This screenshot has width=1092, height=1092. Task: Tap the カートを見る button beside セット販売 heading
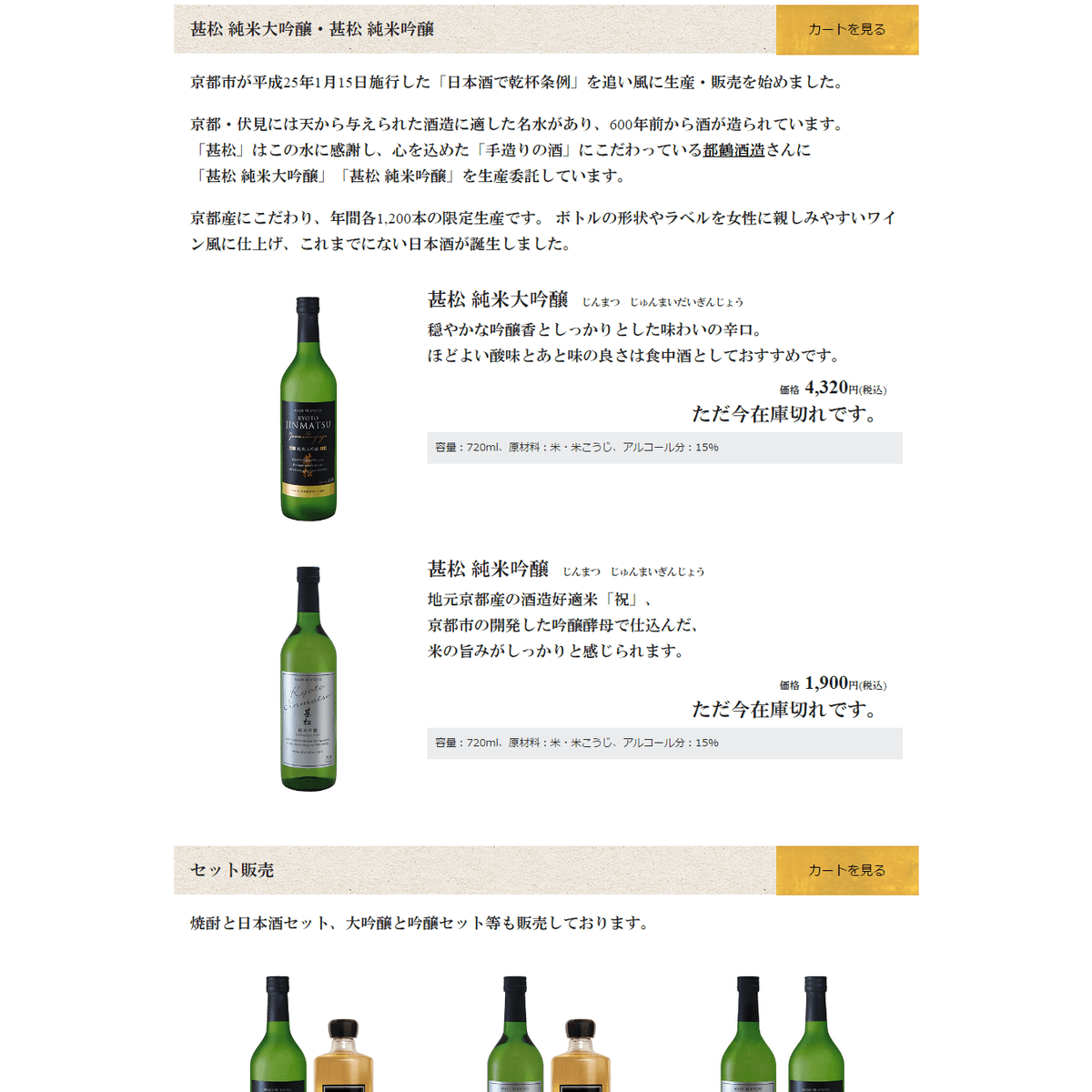pos(846,870)
